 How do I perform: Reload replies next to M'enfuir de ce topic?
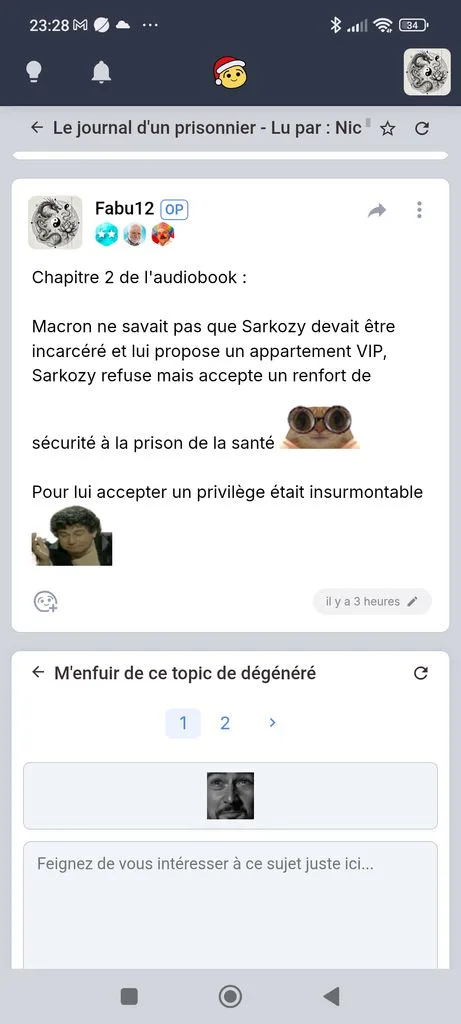point(421,673)
